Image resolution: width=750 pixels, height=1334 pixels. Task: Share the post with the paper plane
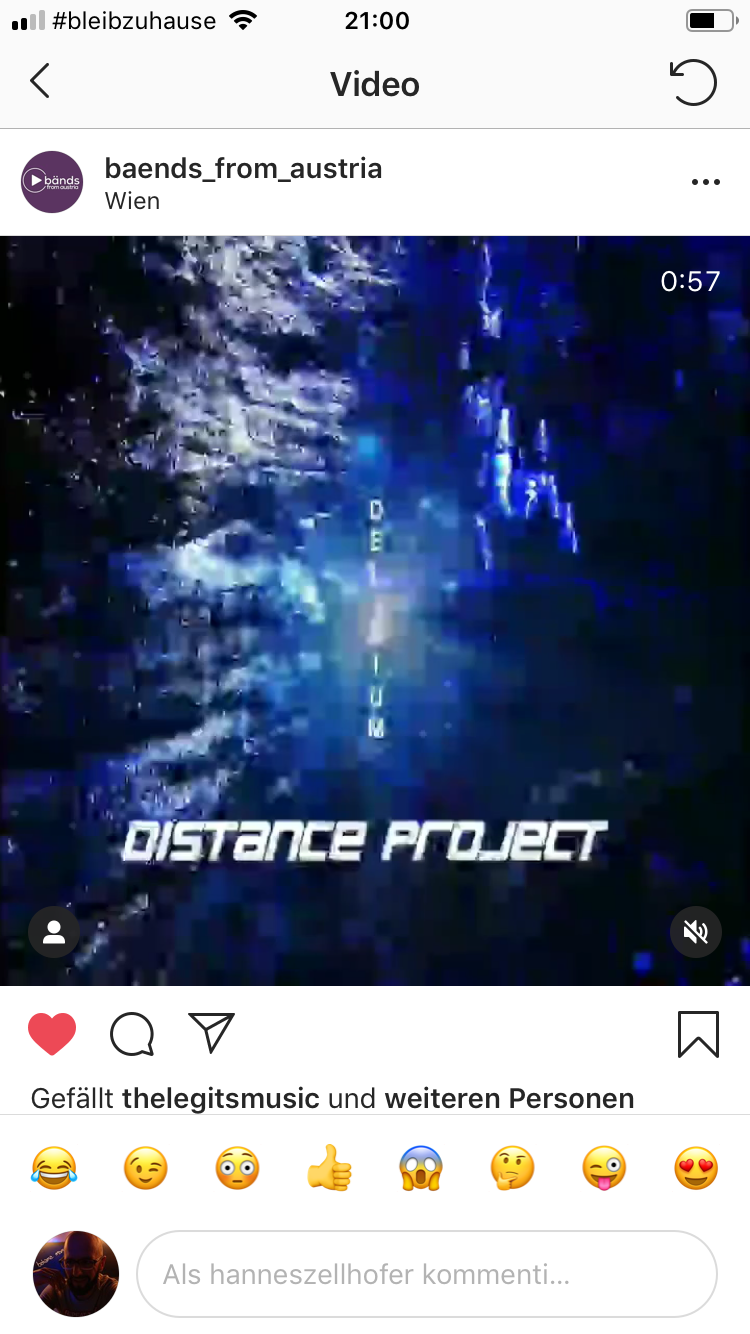tap(211, 1033)
